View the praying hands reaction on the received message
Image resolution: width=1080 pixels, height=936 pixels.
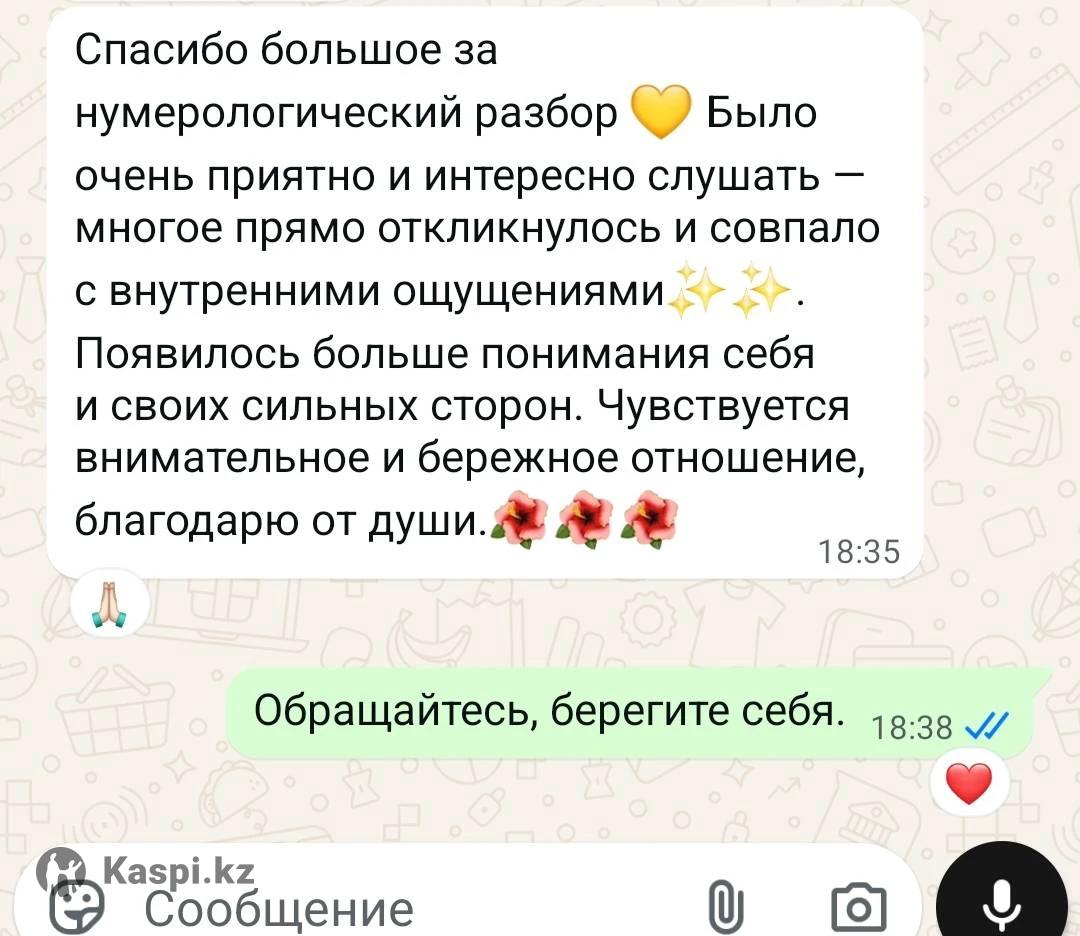pyautogui.click(x=110, y=606)
